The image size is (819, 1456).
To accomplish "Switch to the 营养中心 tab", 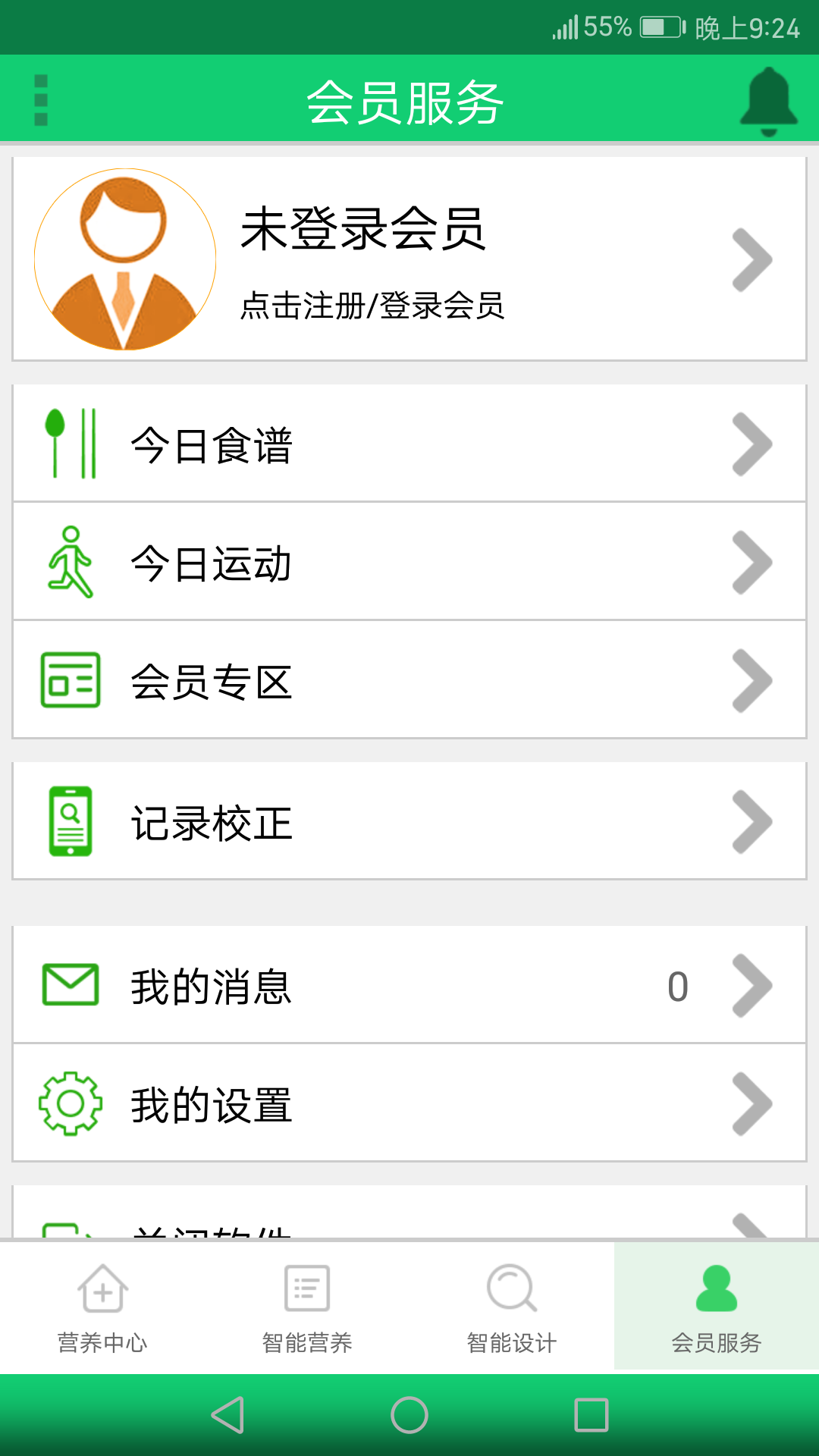I will [x=102, y=1308].
